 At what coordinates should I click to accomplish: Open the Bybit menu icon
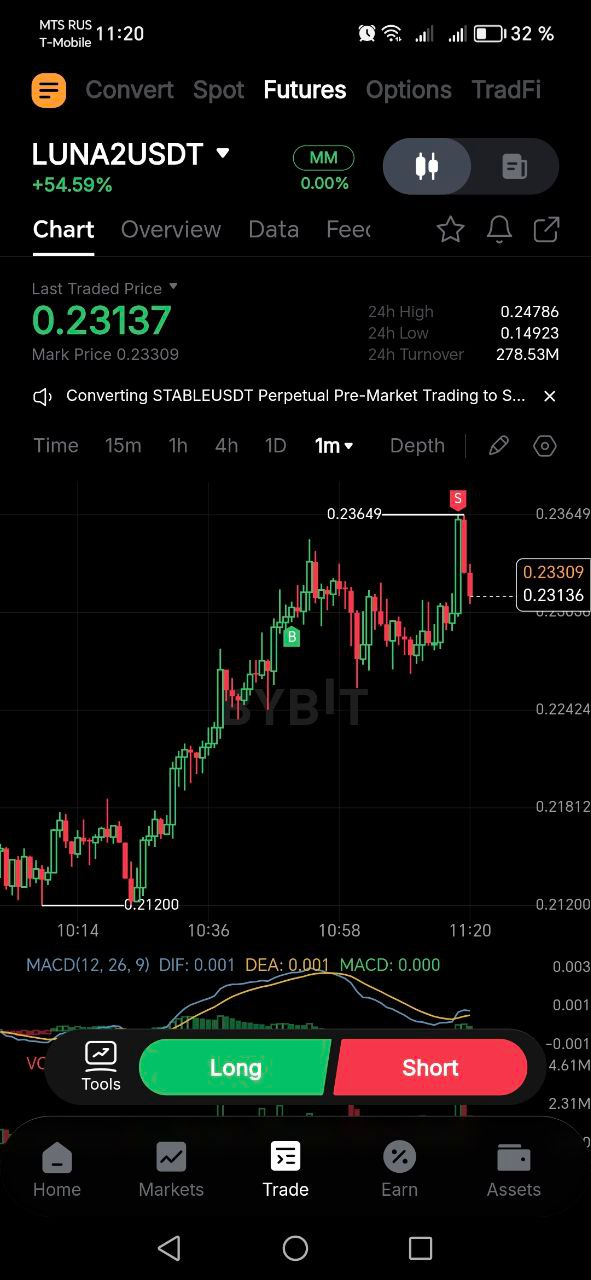(48, 90)
